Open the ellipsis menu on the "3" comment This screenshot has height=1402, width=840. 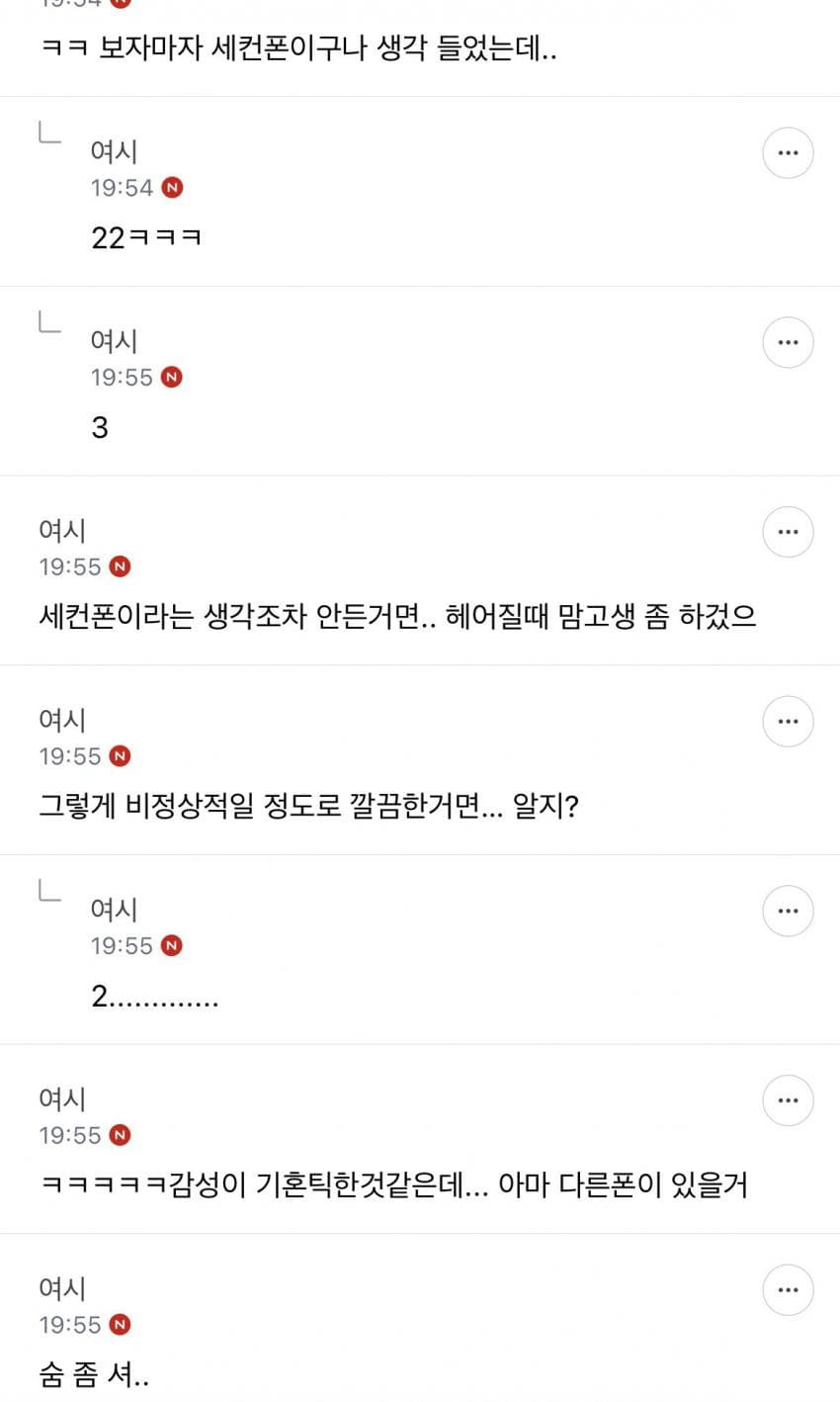point(788,342)
